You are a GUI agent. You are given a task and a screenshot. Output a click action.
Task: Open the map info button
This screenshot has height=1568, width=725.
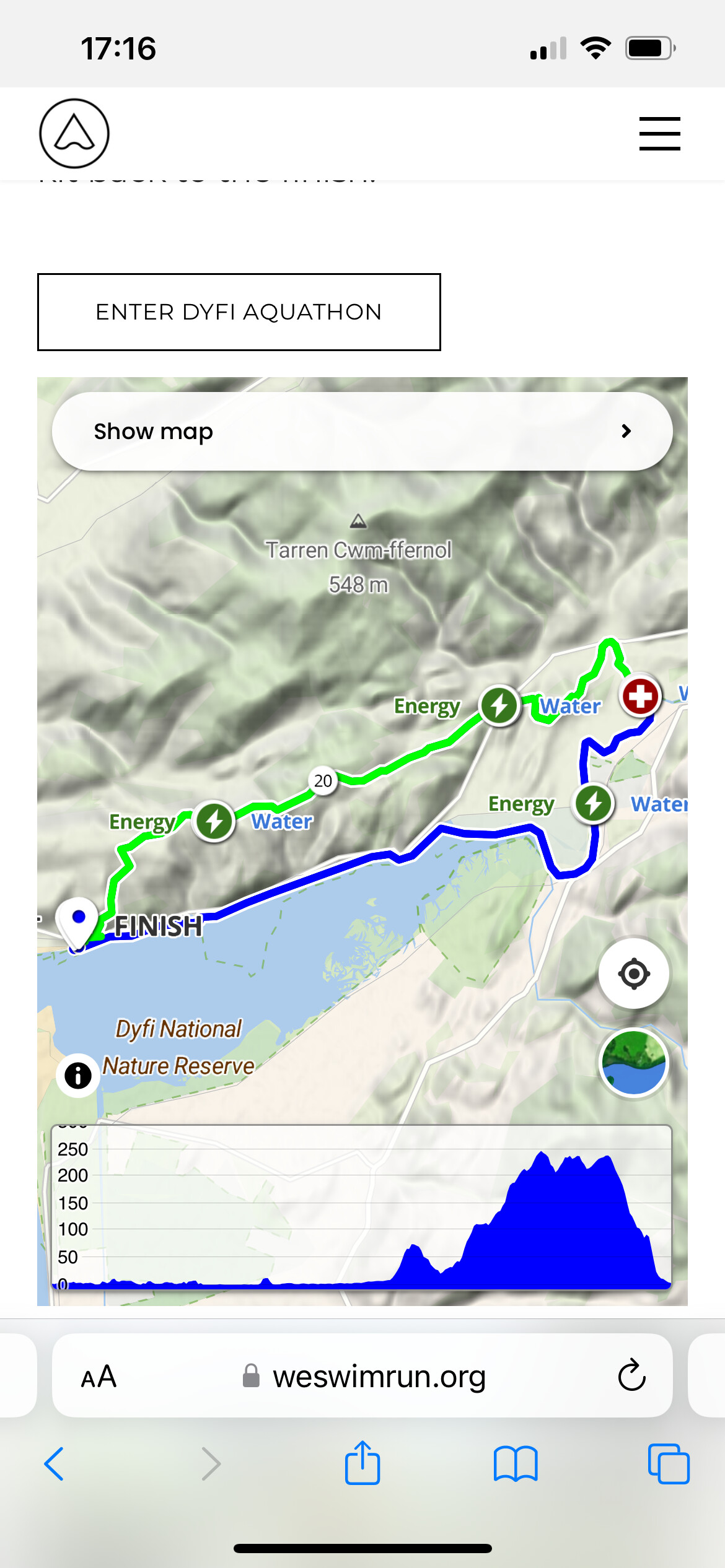click(x=78, y=1076)
